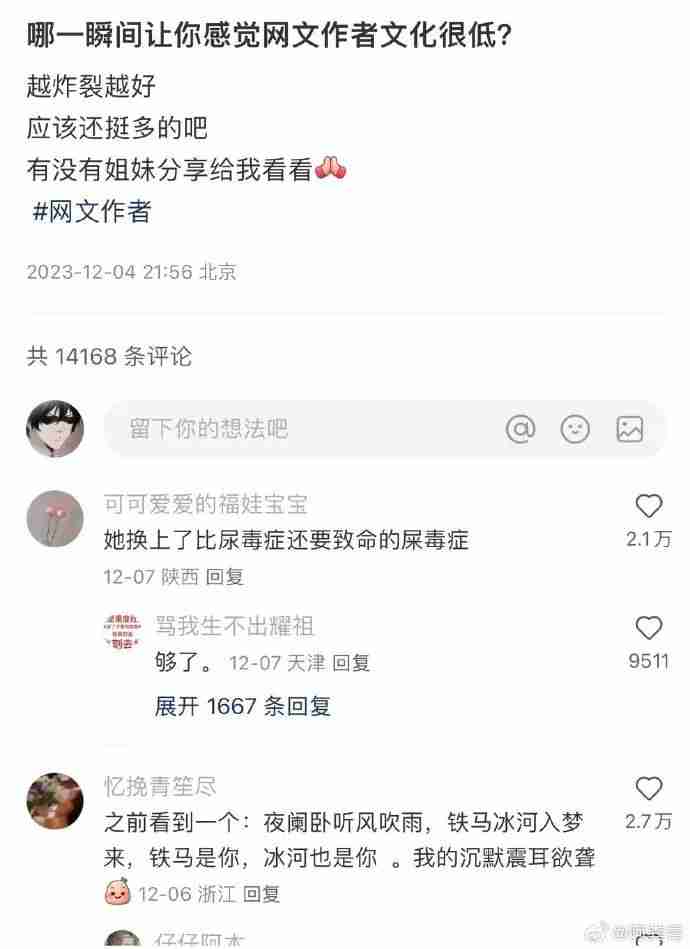Reply to 可可爱爱的福娃宝宝's comment
Screen dimensions: 690x949
225,577
